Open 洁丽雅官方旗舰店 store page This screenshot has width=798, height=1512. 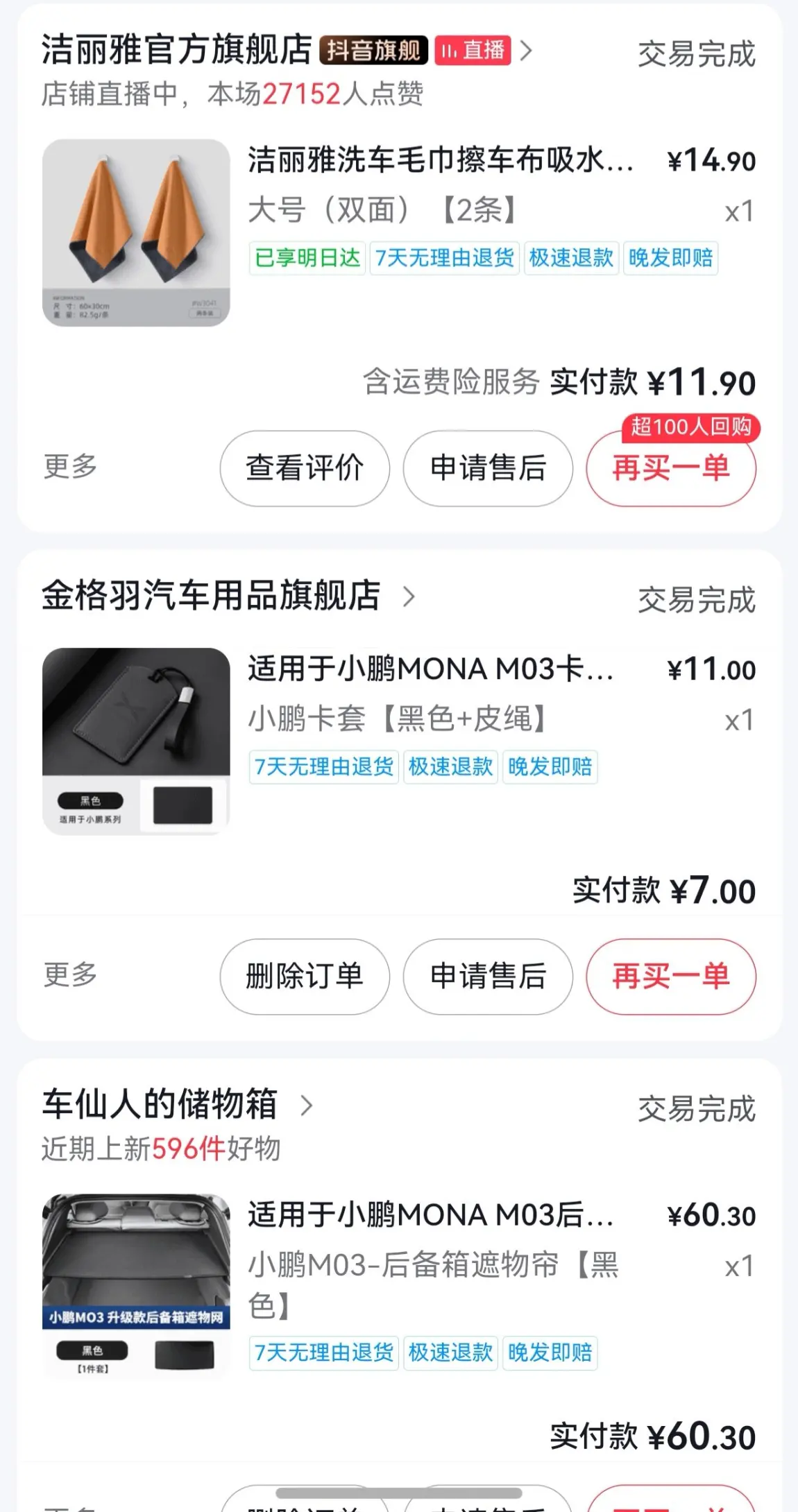click(177, 50)
